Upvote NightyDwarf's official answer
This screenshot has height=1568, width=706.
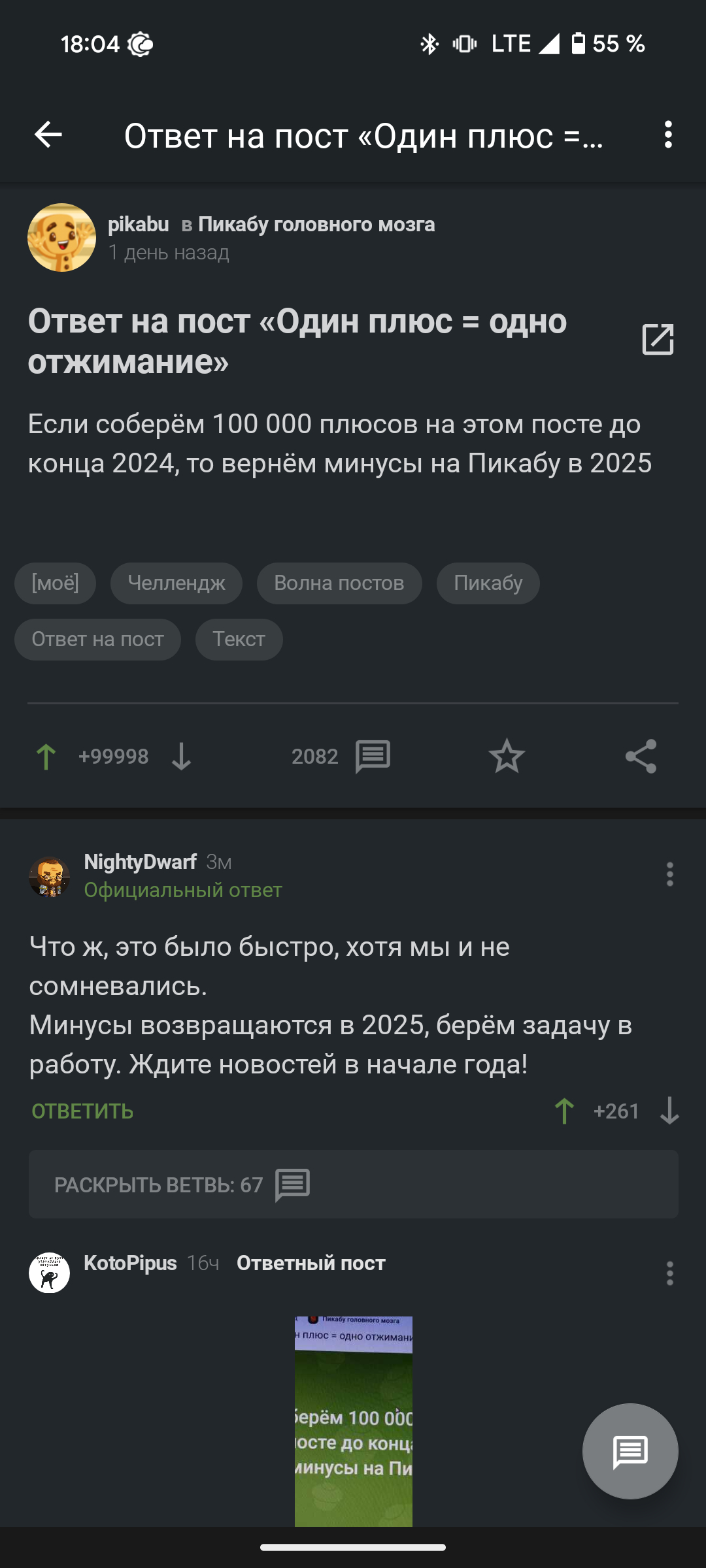click(x=564, y=1111)
